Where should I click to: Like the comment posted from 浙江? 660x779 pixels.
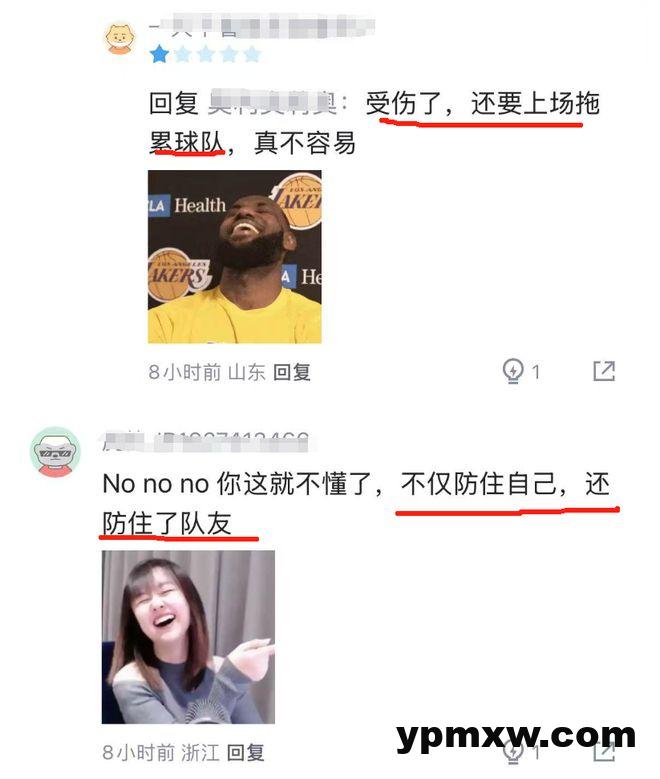[513, 751]
